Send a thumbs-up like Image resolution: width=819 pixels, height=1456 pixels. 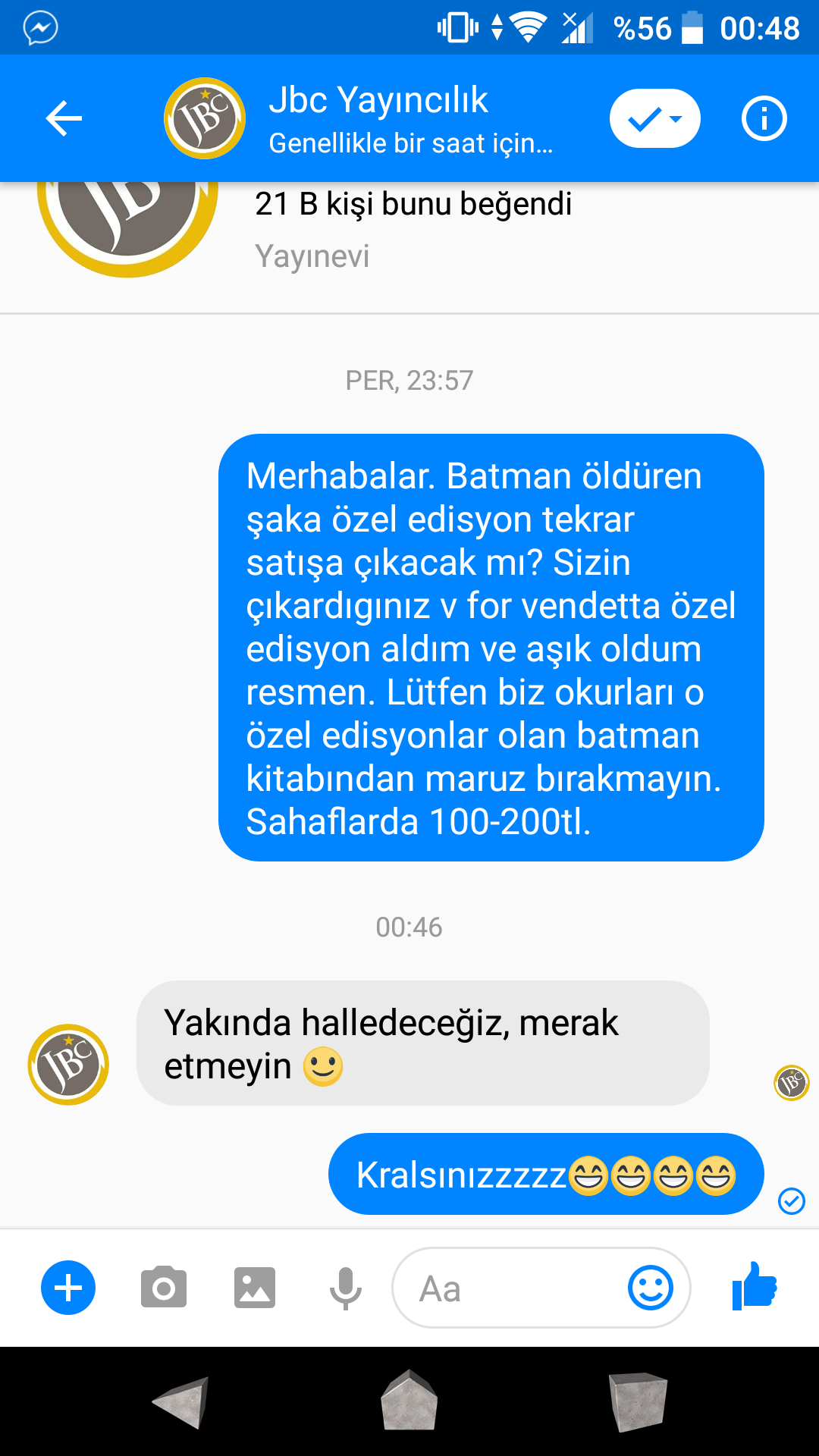pyautogui.click(x=755, y=1285)
